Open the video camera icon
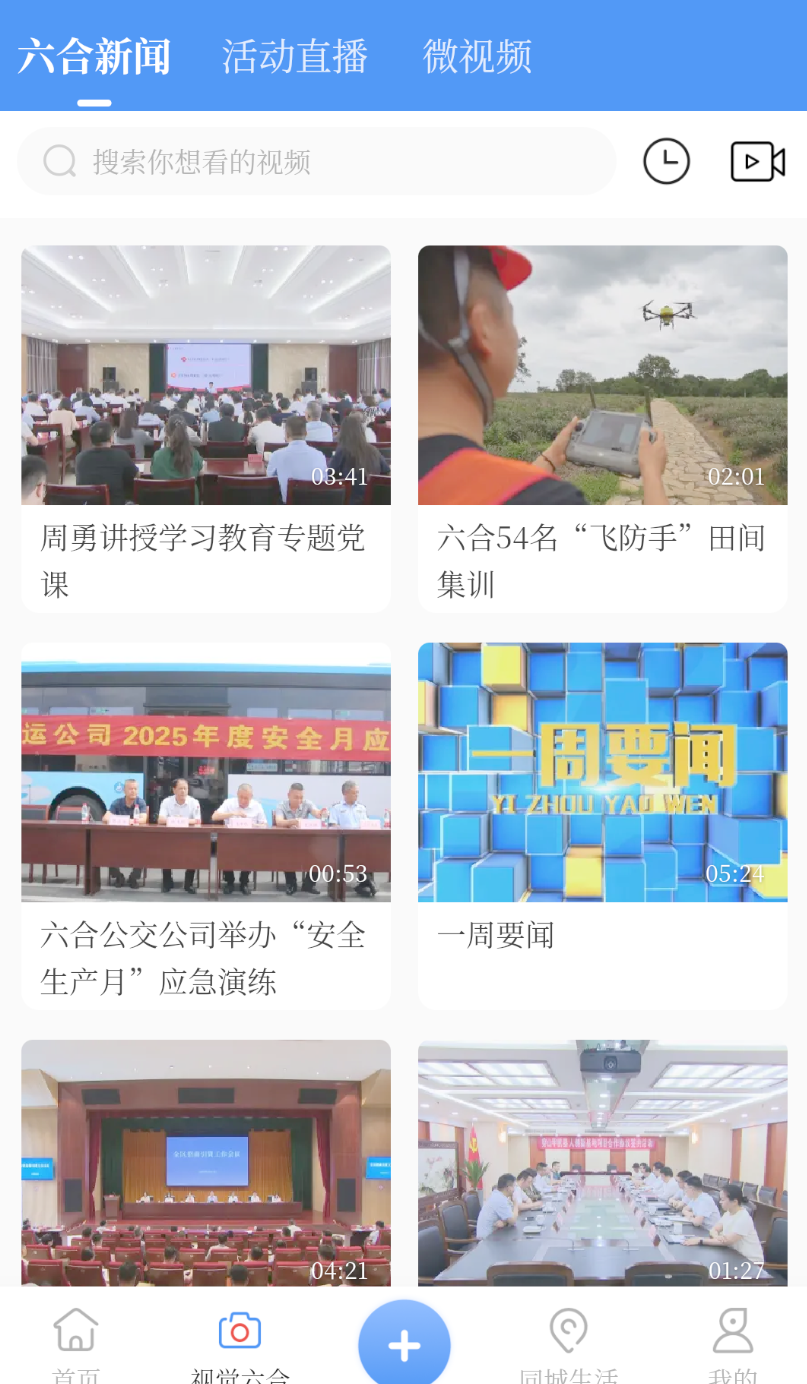The width and height of the screenshot is (807, 1384). pyautogui.click(x=757, y=161)
